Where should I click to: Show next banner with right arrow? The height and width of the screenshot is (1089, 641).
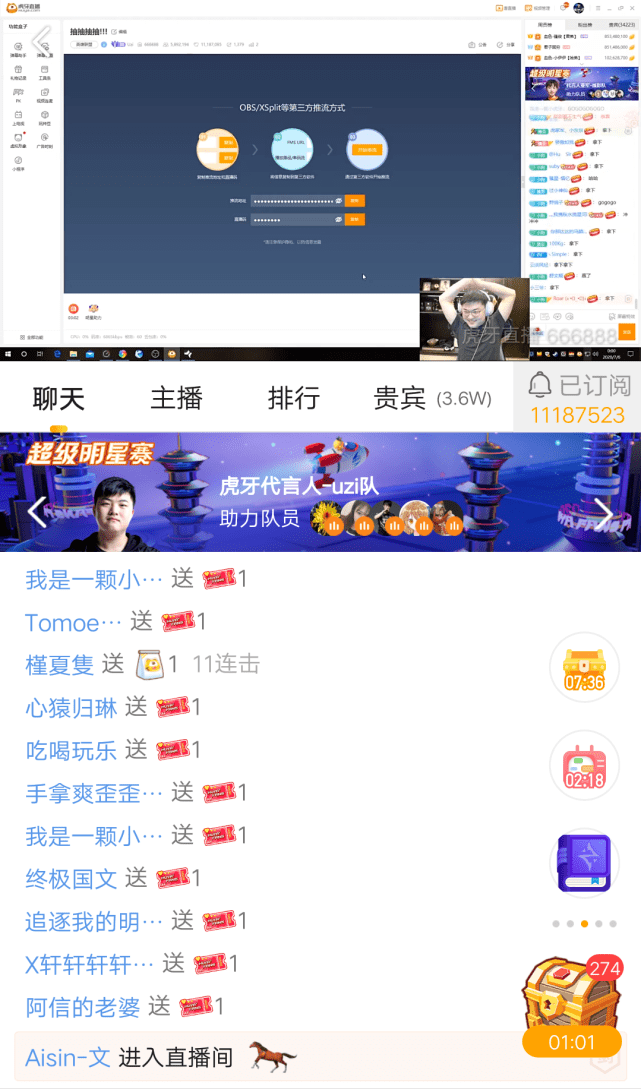coord(604,512)
